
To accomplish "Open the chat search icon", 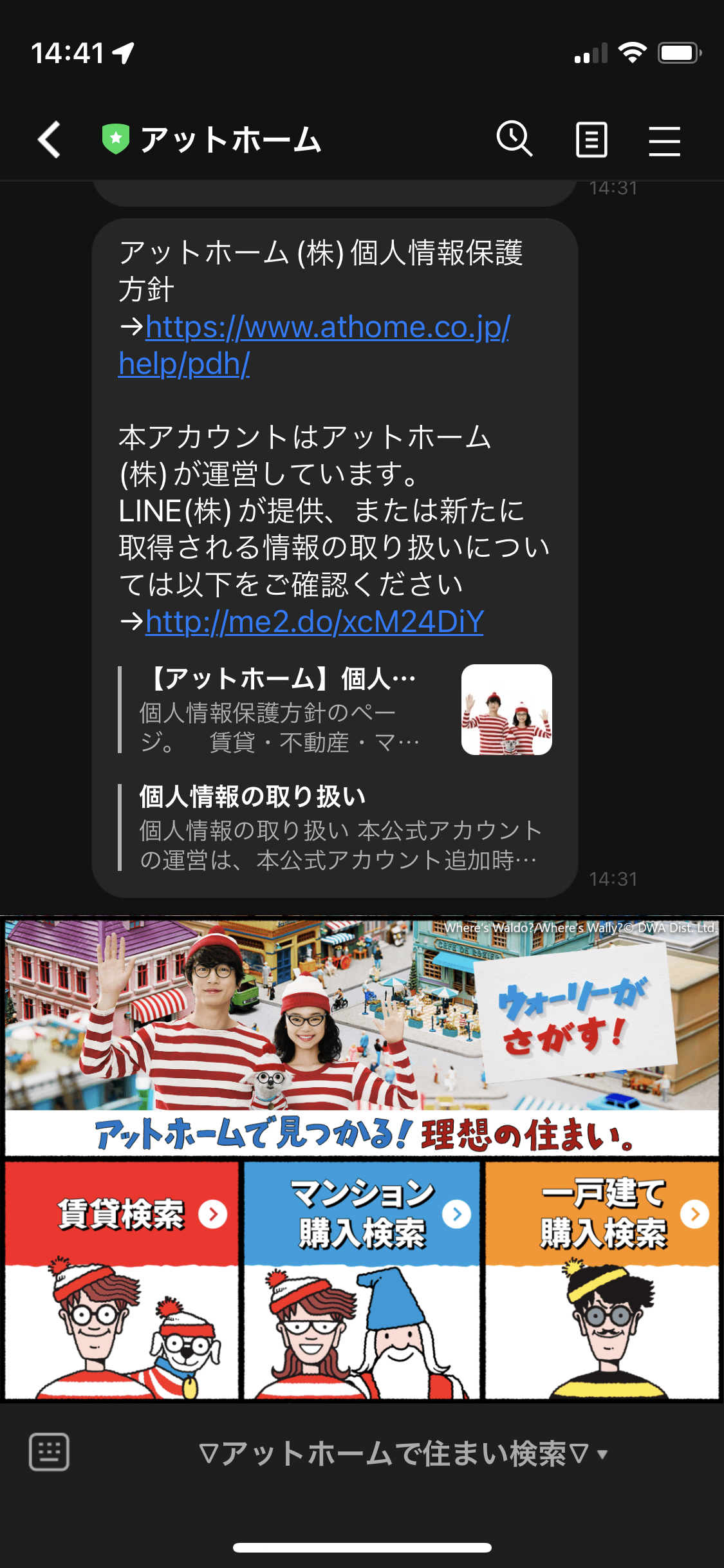I will pyautogui.click(x=514, y=139).
